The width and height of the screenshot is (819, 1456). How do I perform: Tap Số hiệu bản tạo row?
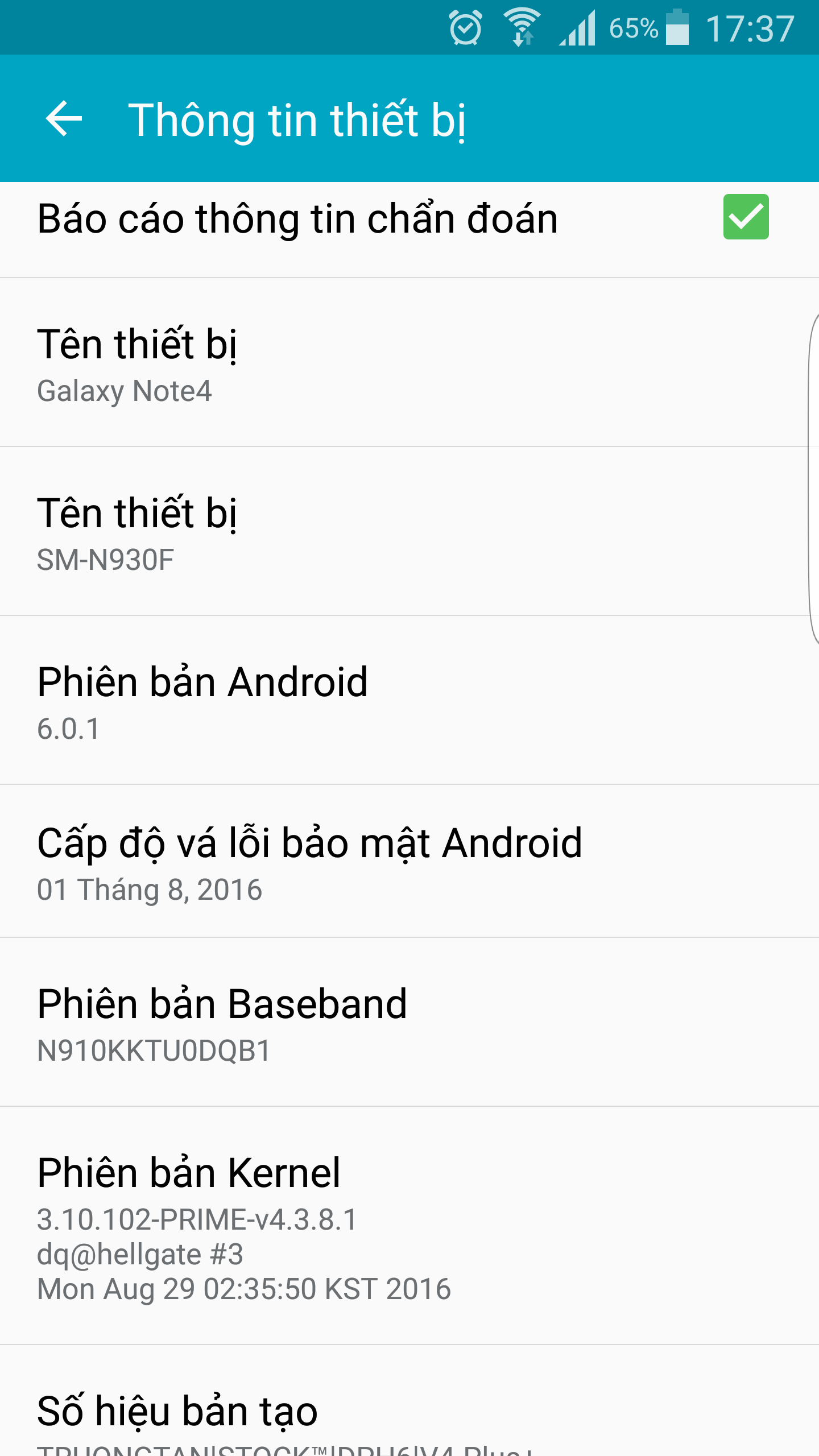[x=409, y=1401]
